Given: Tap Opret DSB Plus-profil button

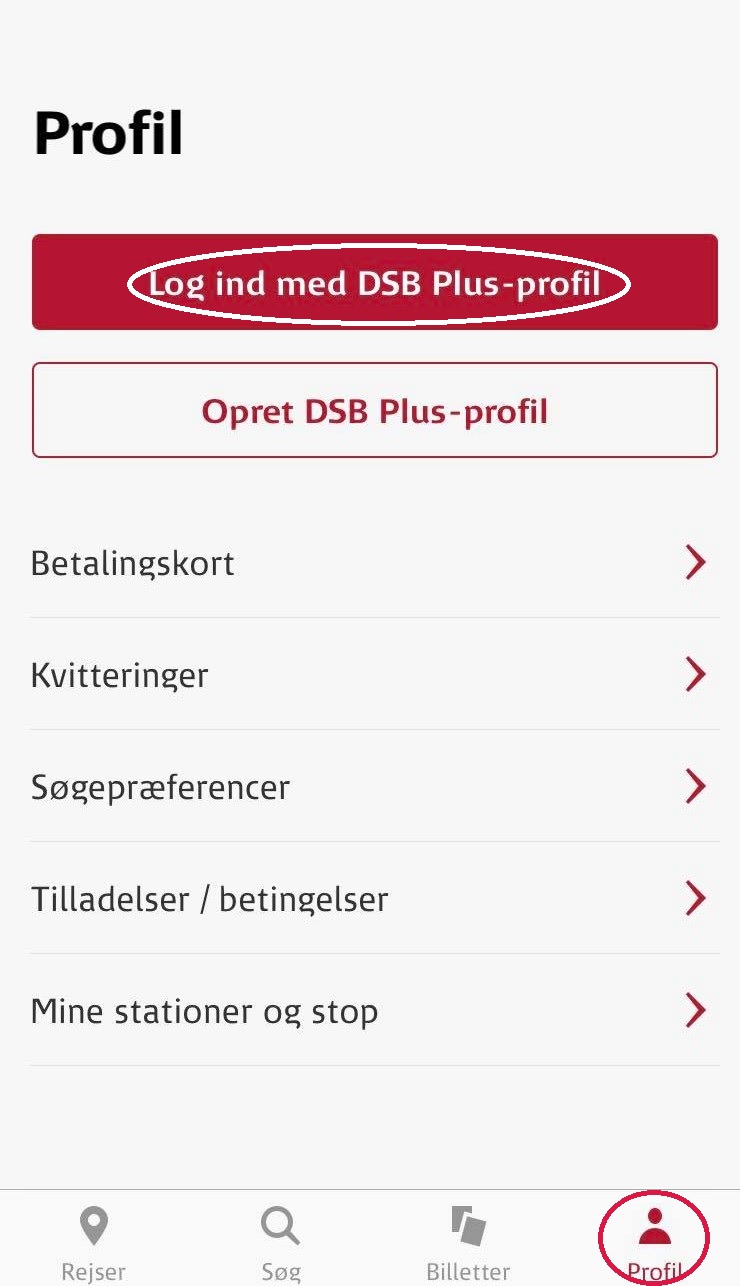Looking at the screenshot, I should (x=374, y=410).
